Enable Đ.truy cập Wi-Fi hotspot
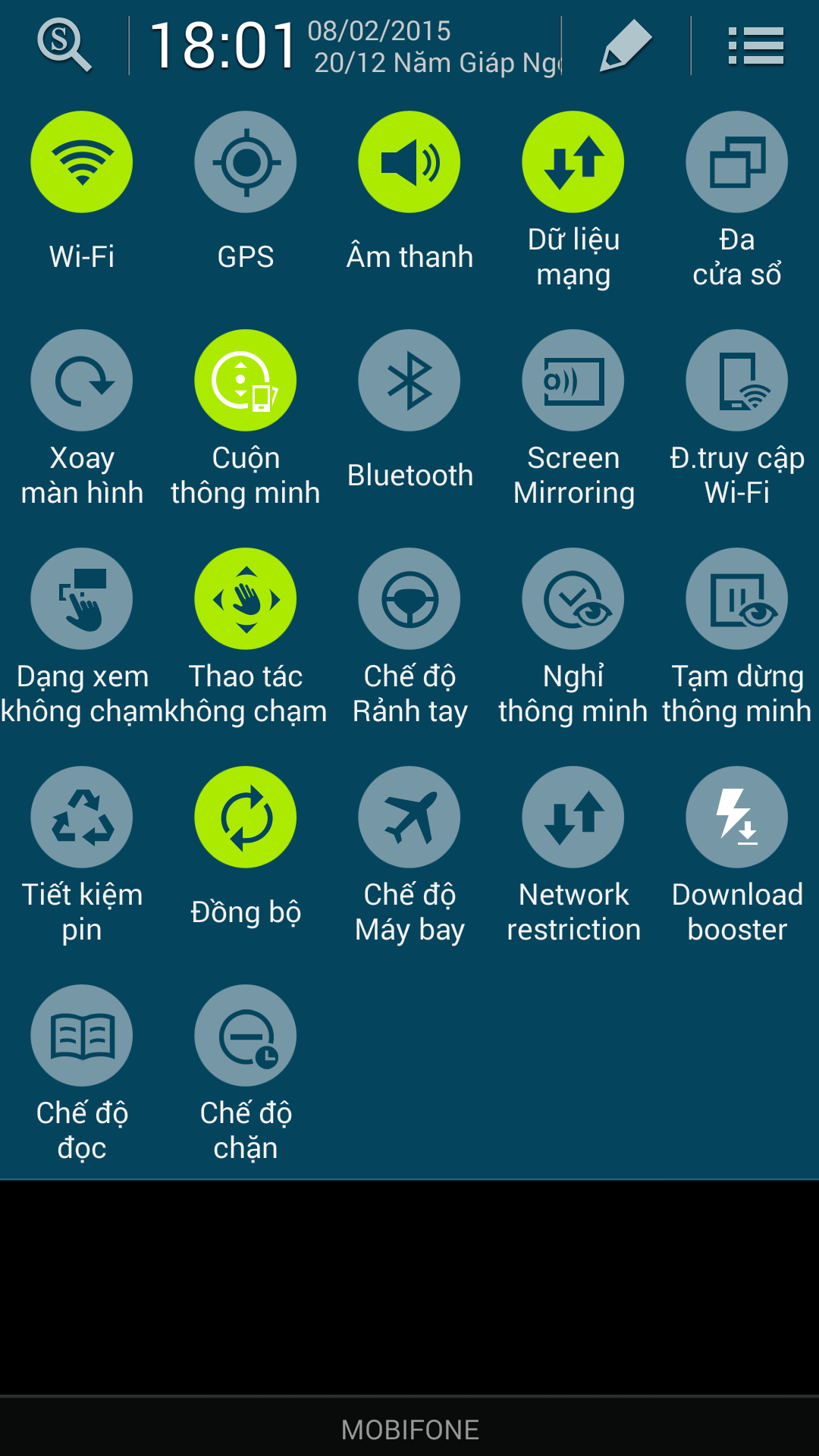 [737, 380]
